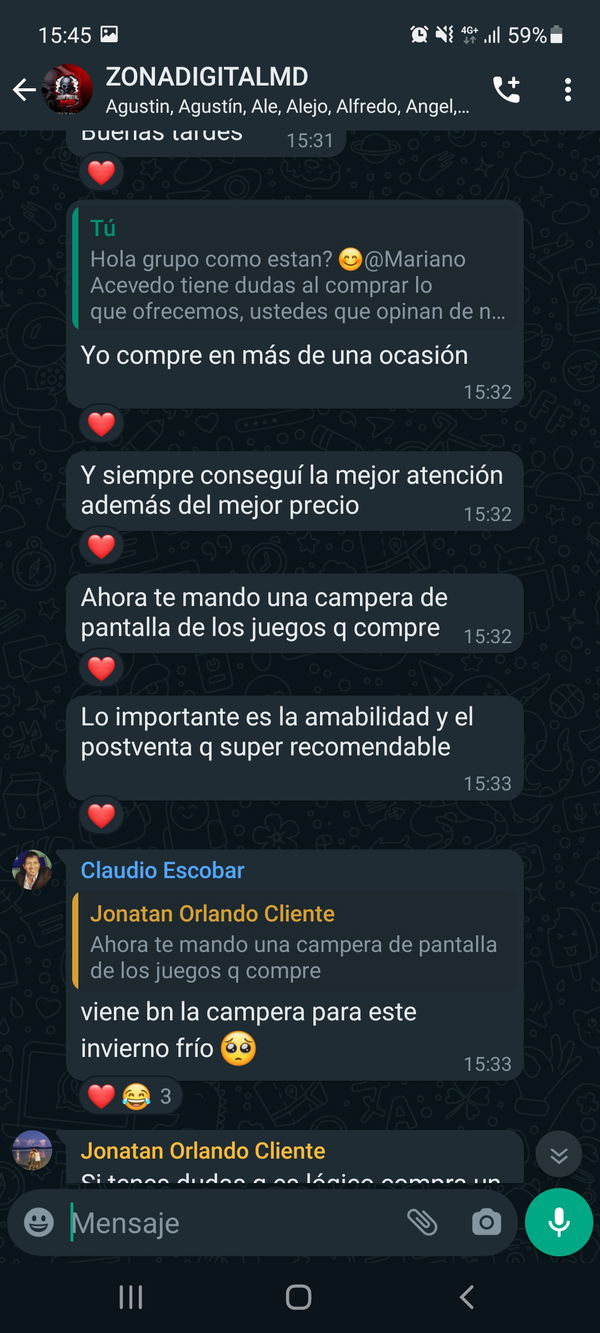Open quoted Jonatan Orlando Cliente message
The height and width of the screenshot is (1333, 600).
click(x=296, y=942)
